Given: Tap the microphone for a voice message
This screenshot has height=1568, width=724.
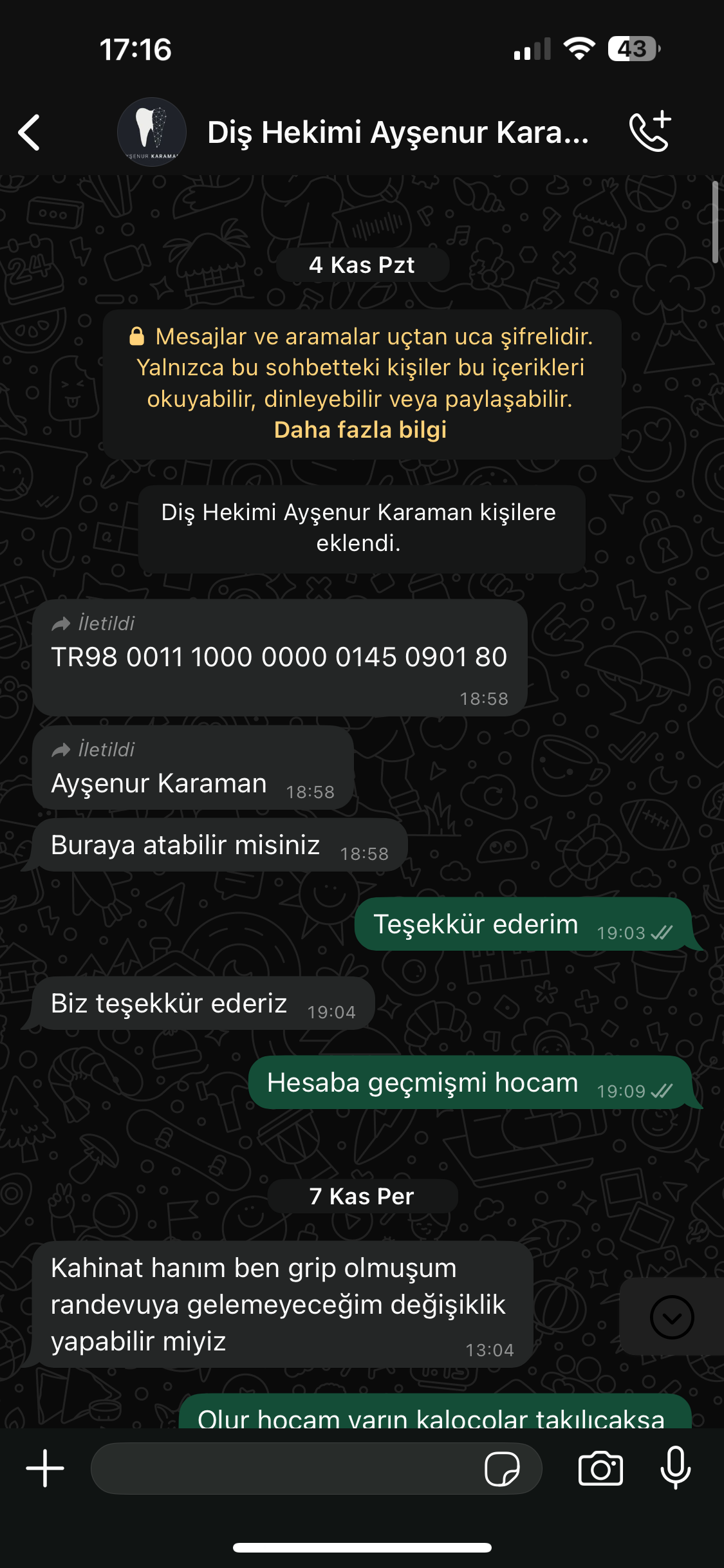Looking at the screenshot, I should [x=676, y=1468].
